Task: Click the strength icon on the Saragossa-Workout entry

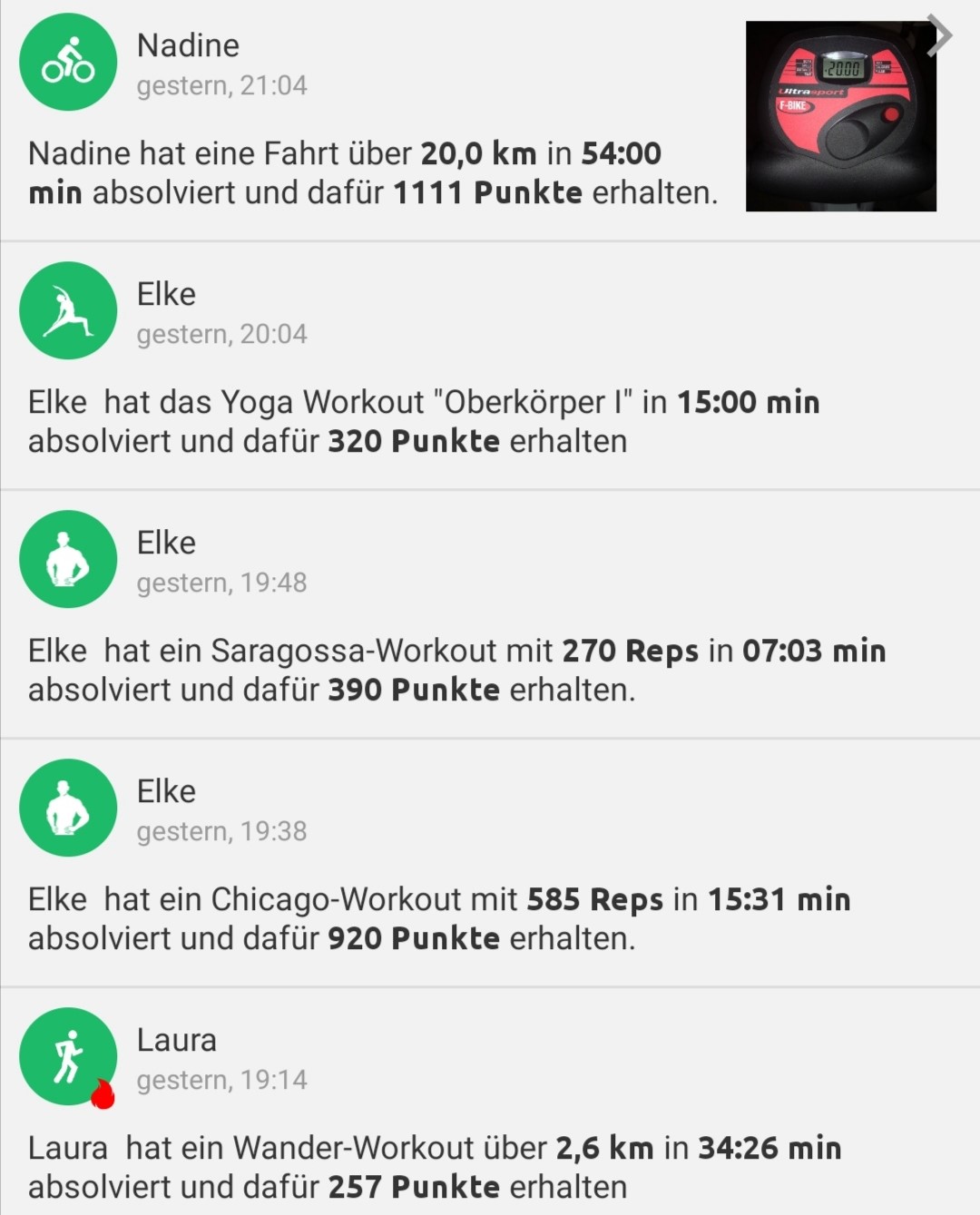Action: (67, 559)
